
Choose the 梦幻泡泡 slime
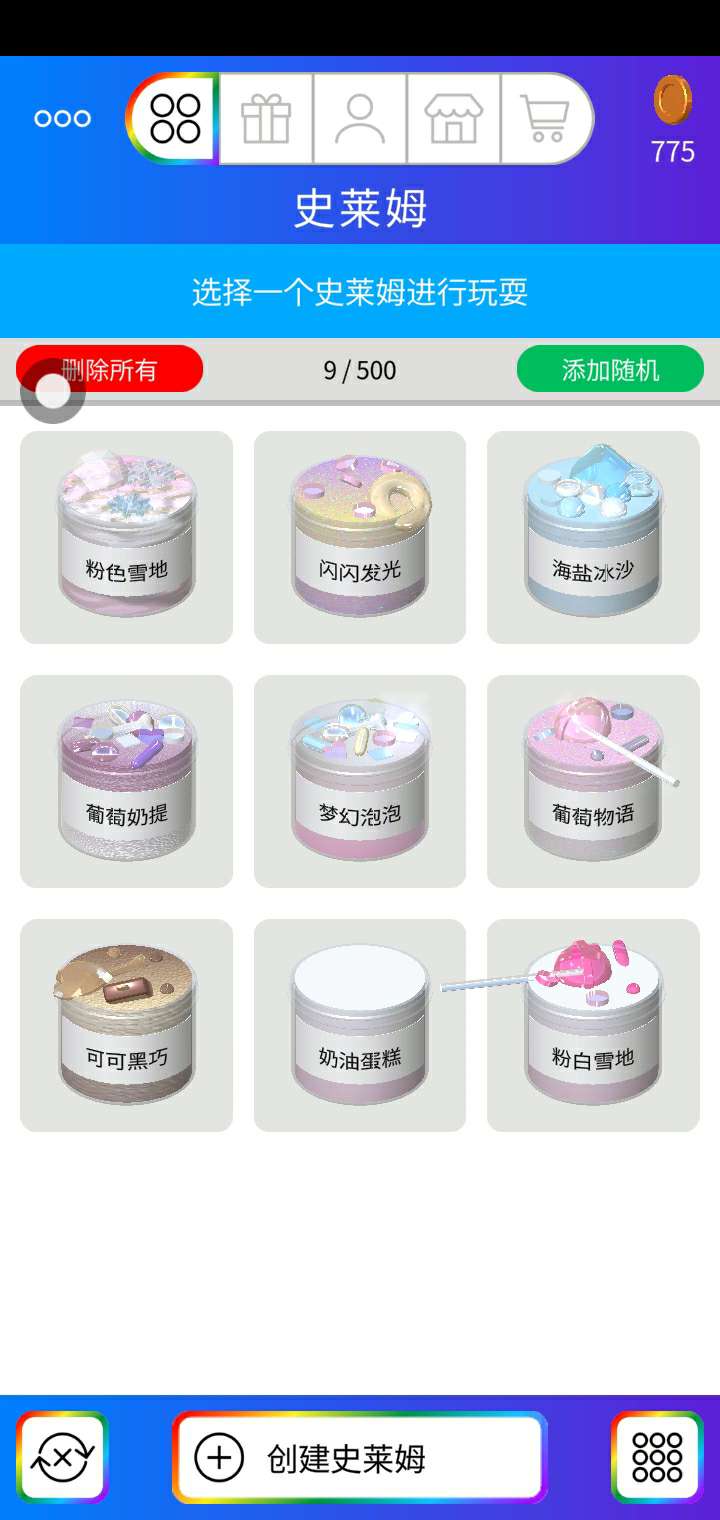[360, 781]
